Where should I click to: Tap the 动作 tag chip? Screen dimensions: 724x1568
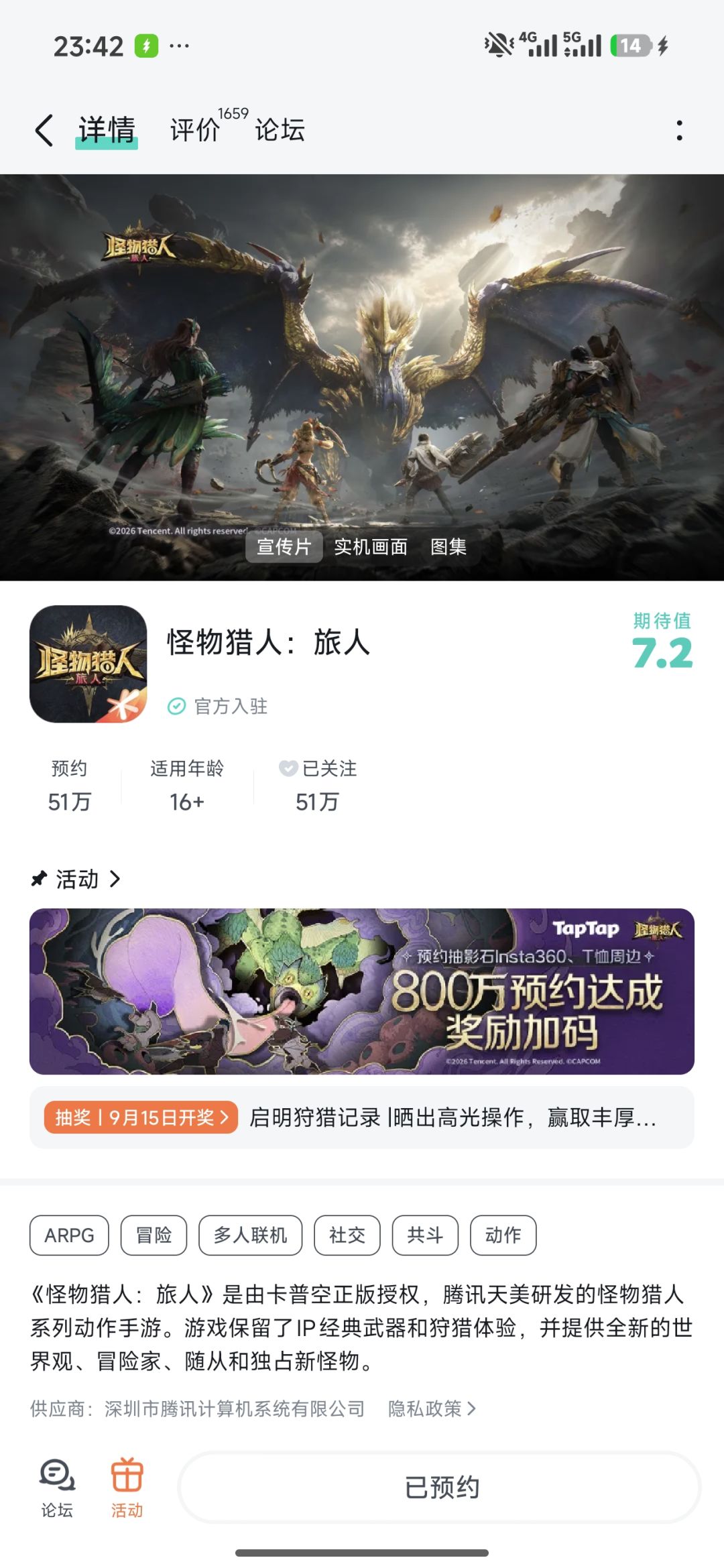pyautogui.click(x=503, y=1235)
